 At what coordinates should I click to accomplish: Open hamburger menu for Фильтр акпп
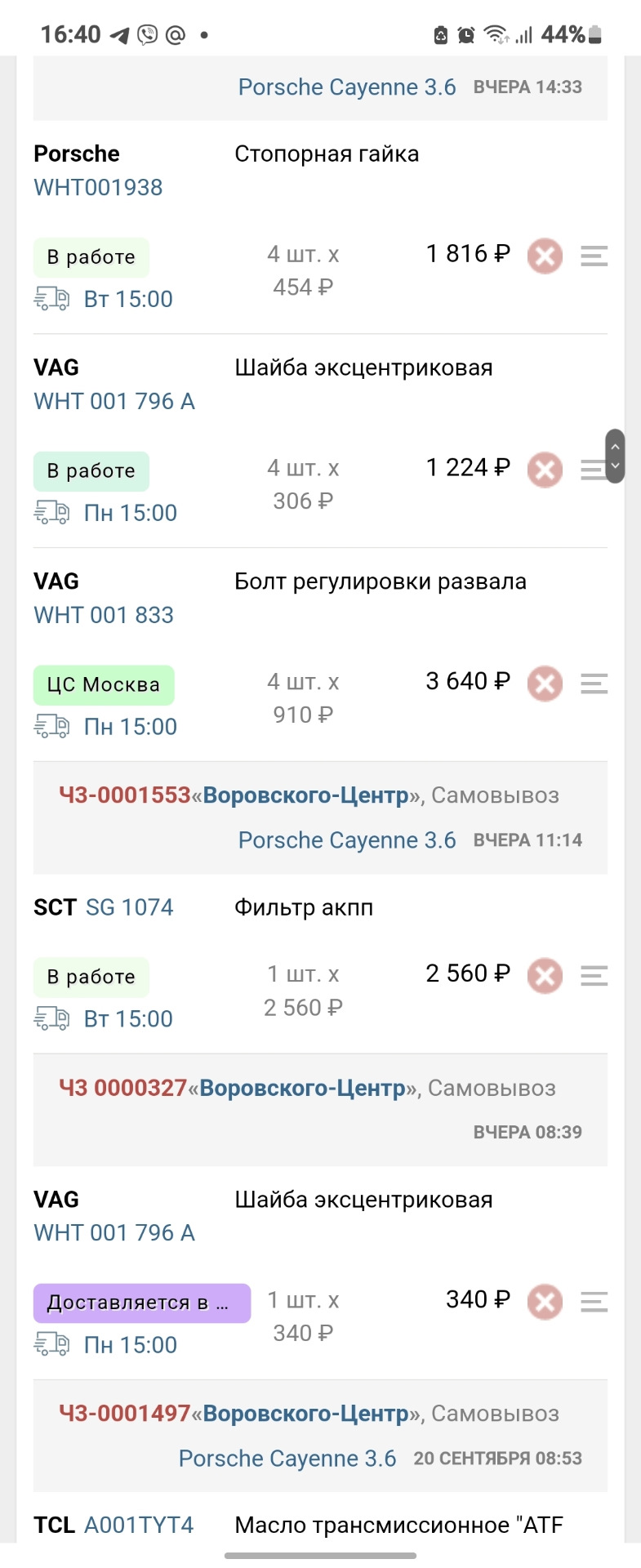[x=594, y=975]
